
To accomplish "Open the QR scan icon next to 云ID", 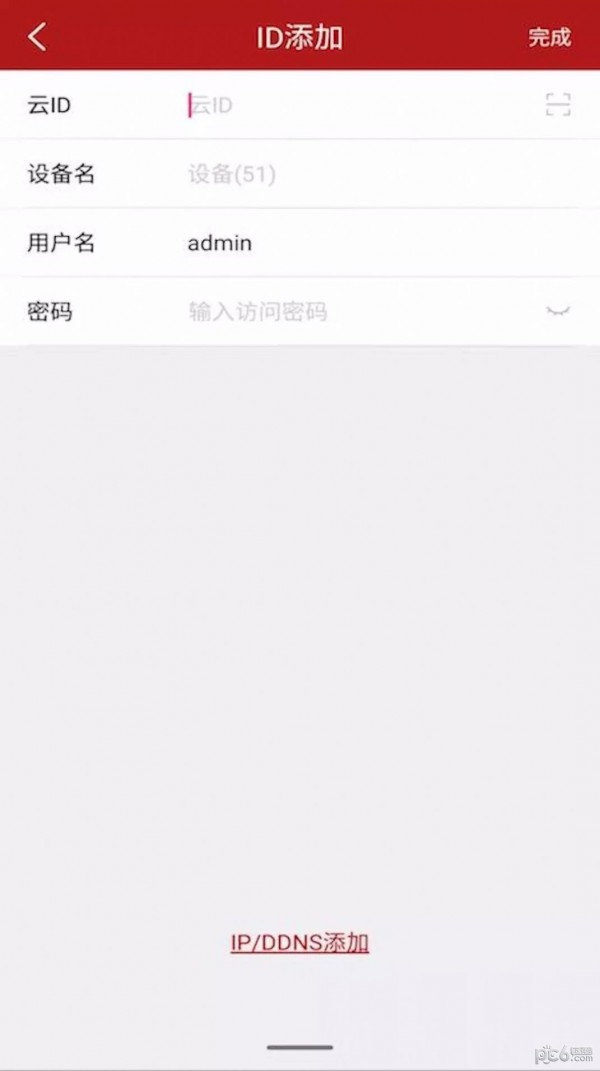I will (x=557, y=104).
